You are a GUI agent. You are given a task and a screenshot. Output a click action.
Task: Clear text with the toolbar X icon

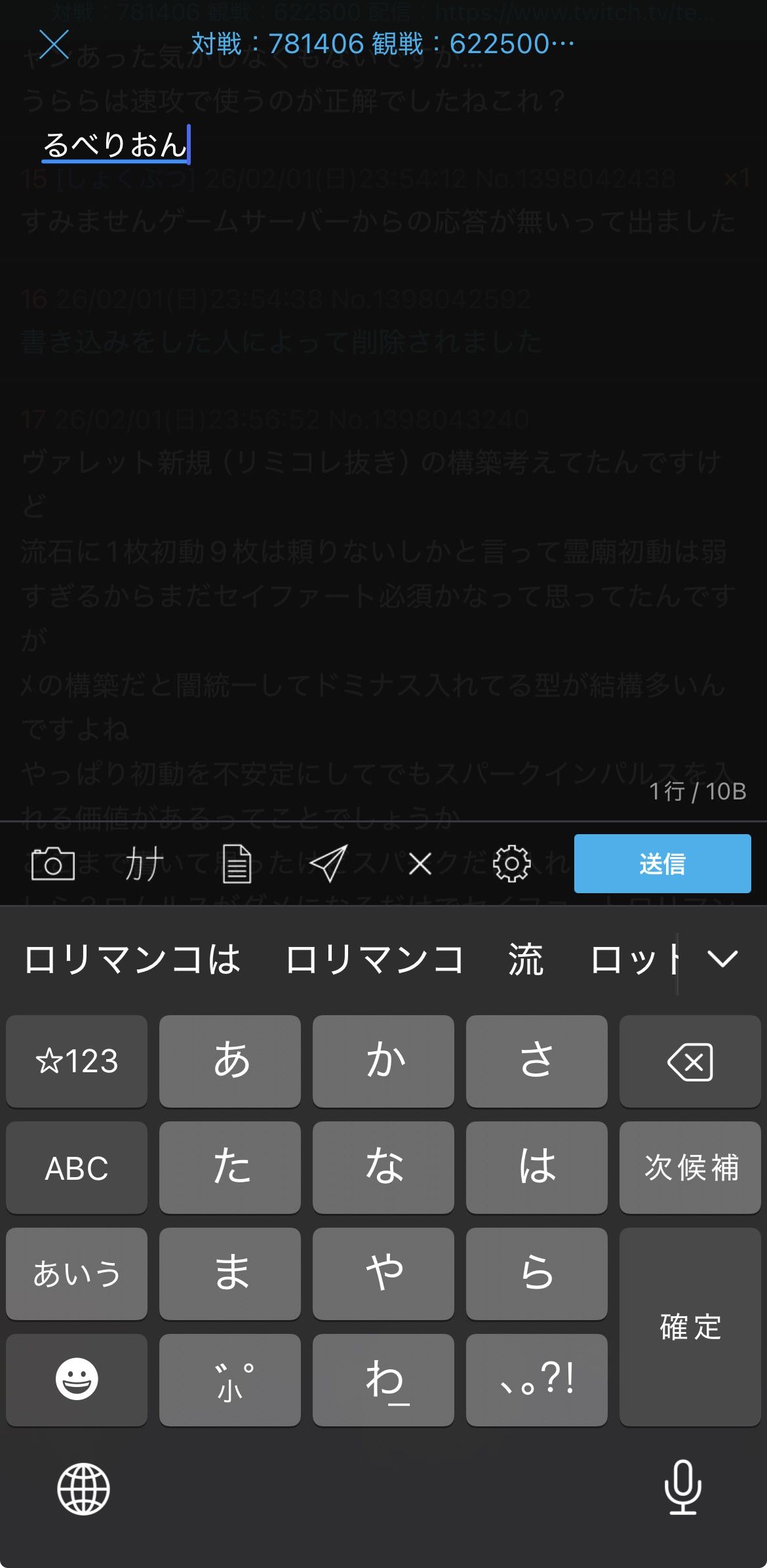pyautogui.click(x=420, y=864)
